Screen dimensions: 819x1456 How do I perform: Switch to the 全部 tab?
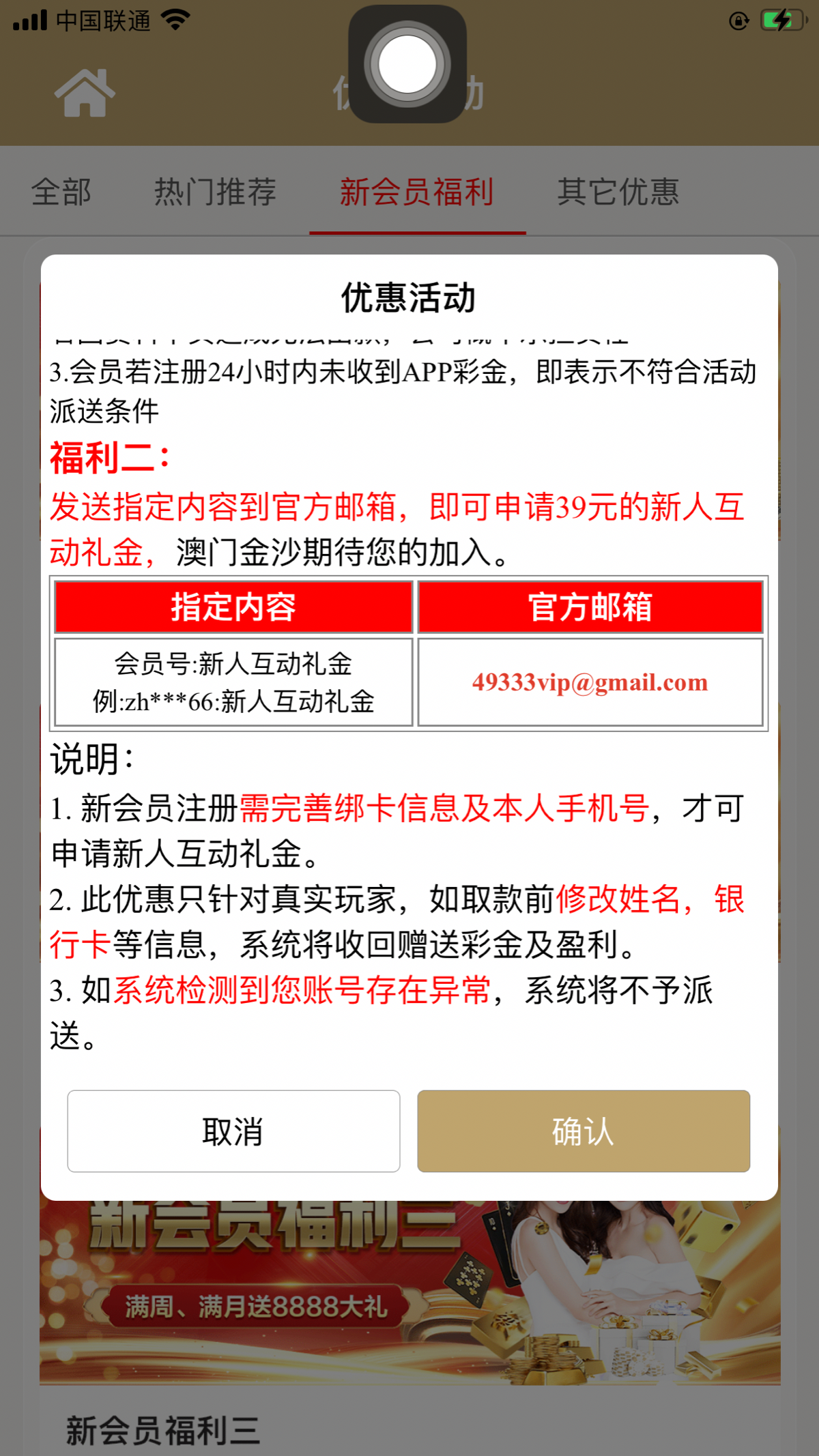(61, 192)
